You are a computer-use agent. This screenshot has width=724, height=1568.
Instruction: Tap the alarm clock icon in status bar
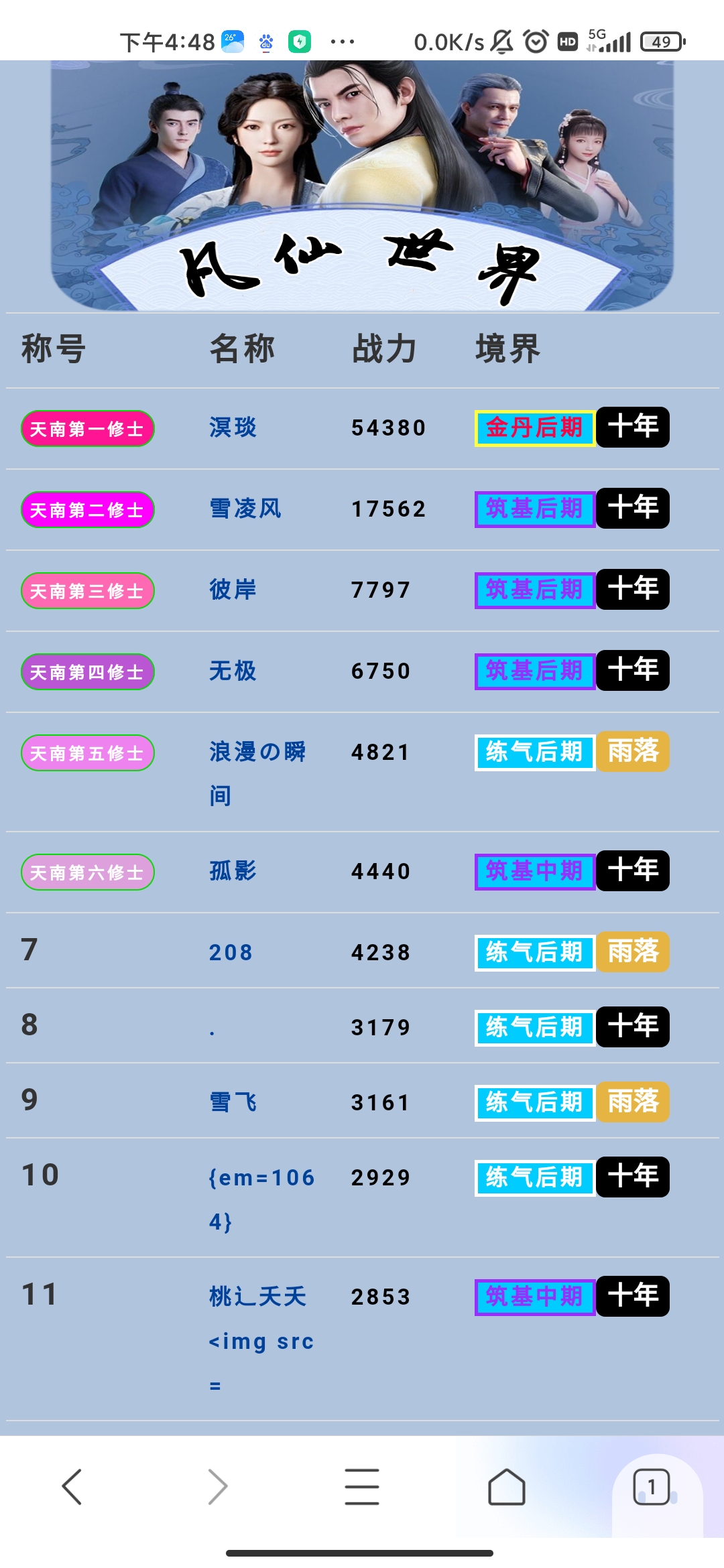(x=536, y=40)
